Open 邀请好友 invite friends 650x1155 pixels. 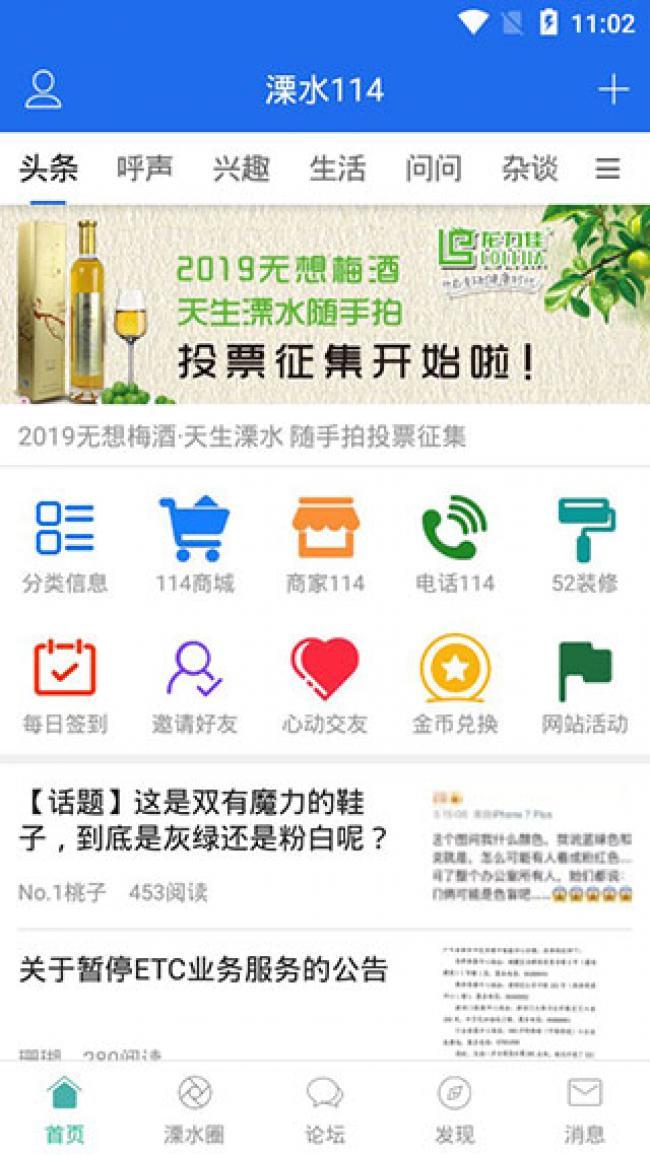(195, 686)
